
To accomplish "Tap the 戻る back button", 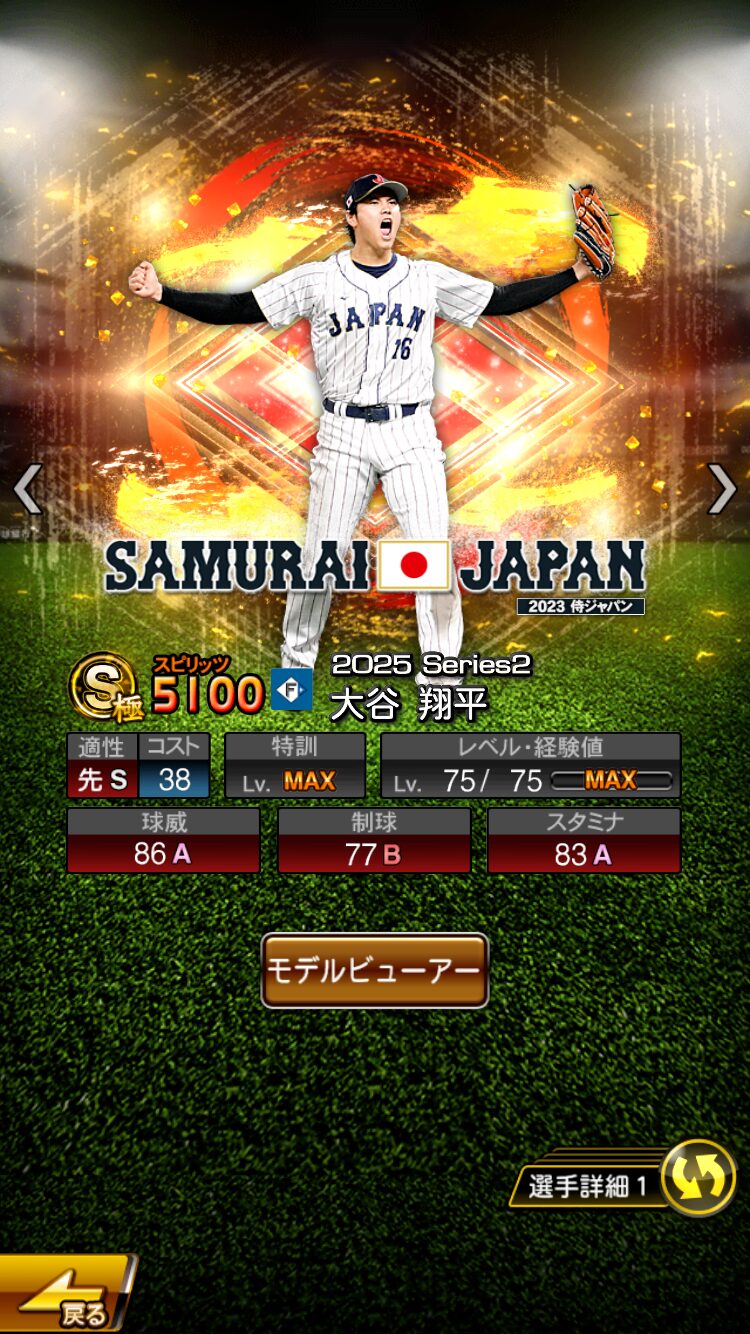I will [x=65, y=1297].
